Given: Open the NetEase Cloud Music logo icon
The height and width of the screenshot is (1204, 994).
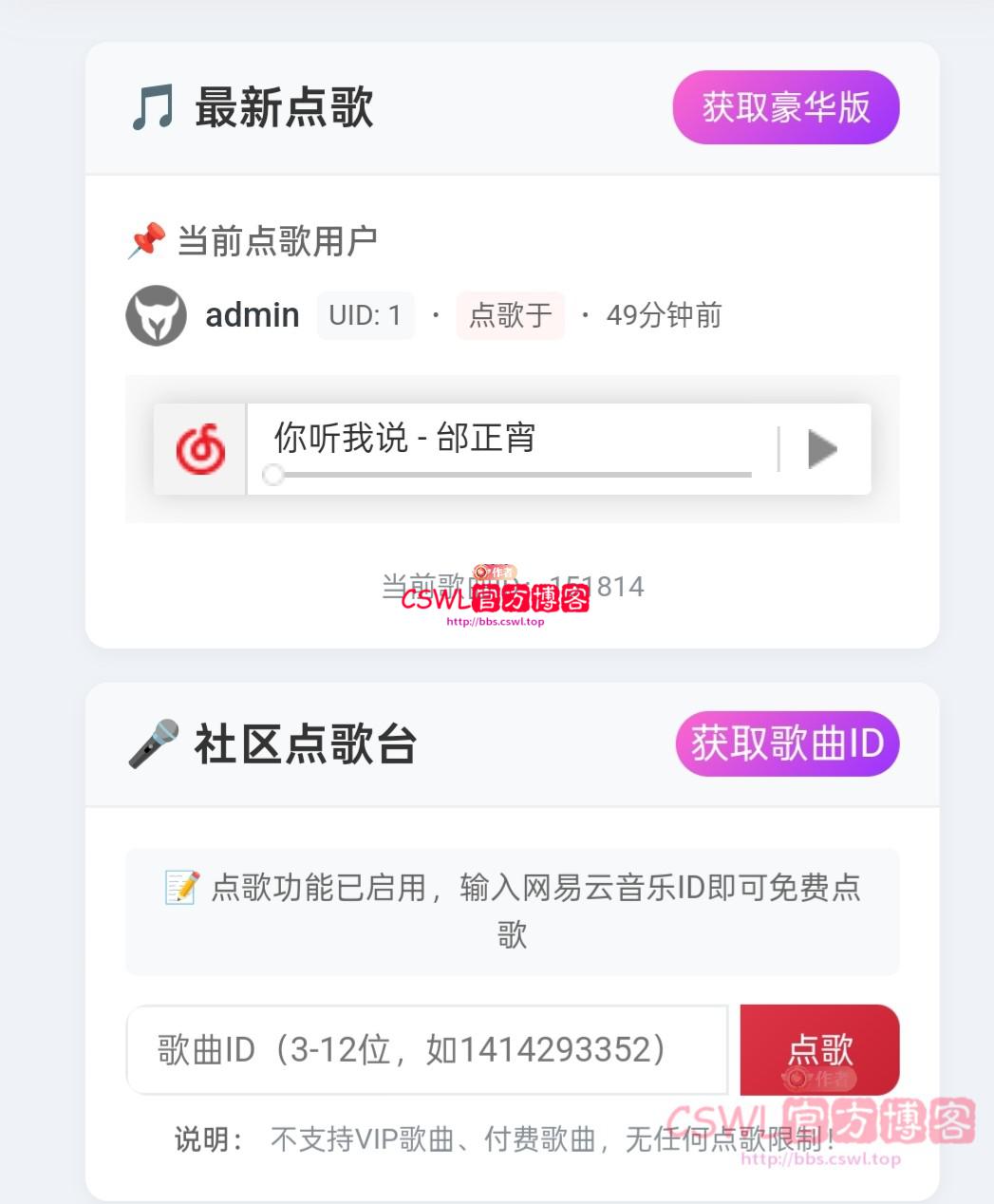Looking at the screenshot, I should (x=198, y=451).
